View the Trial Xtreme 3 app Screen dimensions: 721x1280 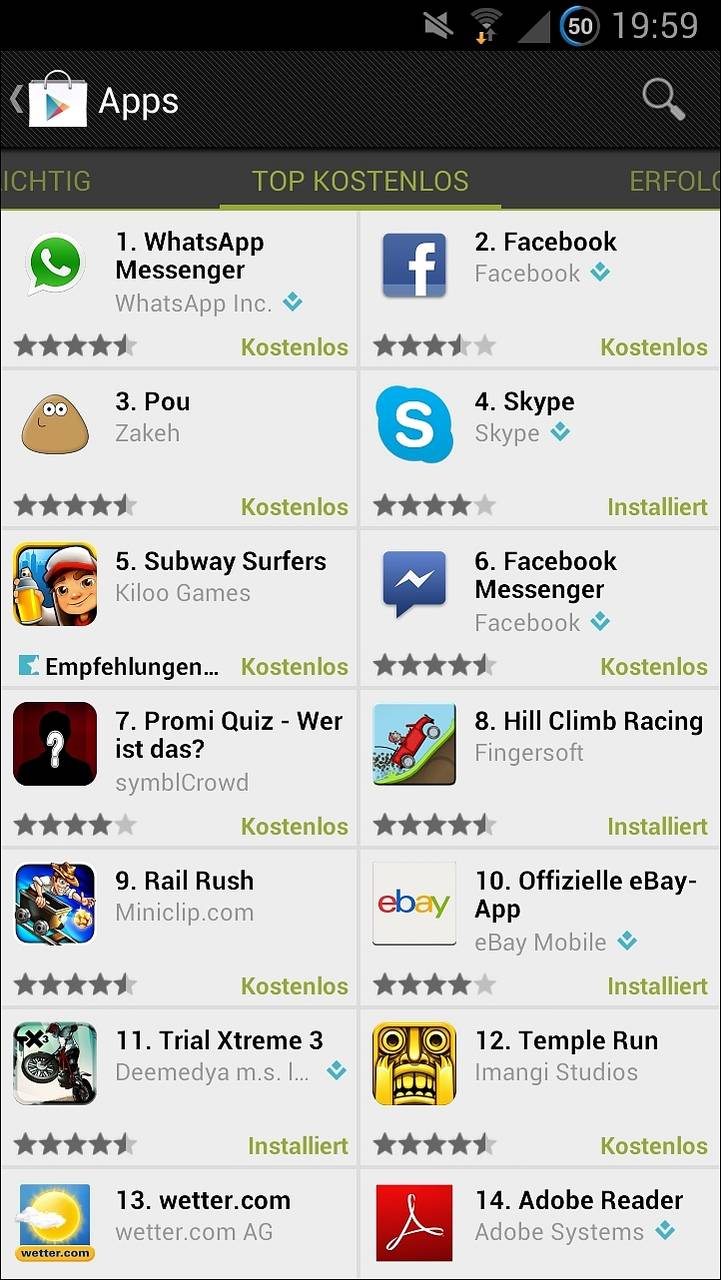179,1087
